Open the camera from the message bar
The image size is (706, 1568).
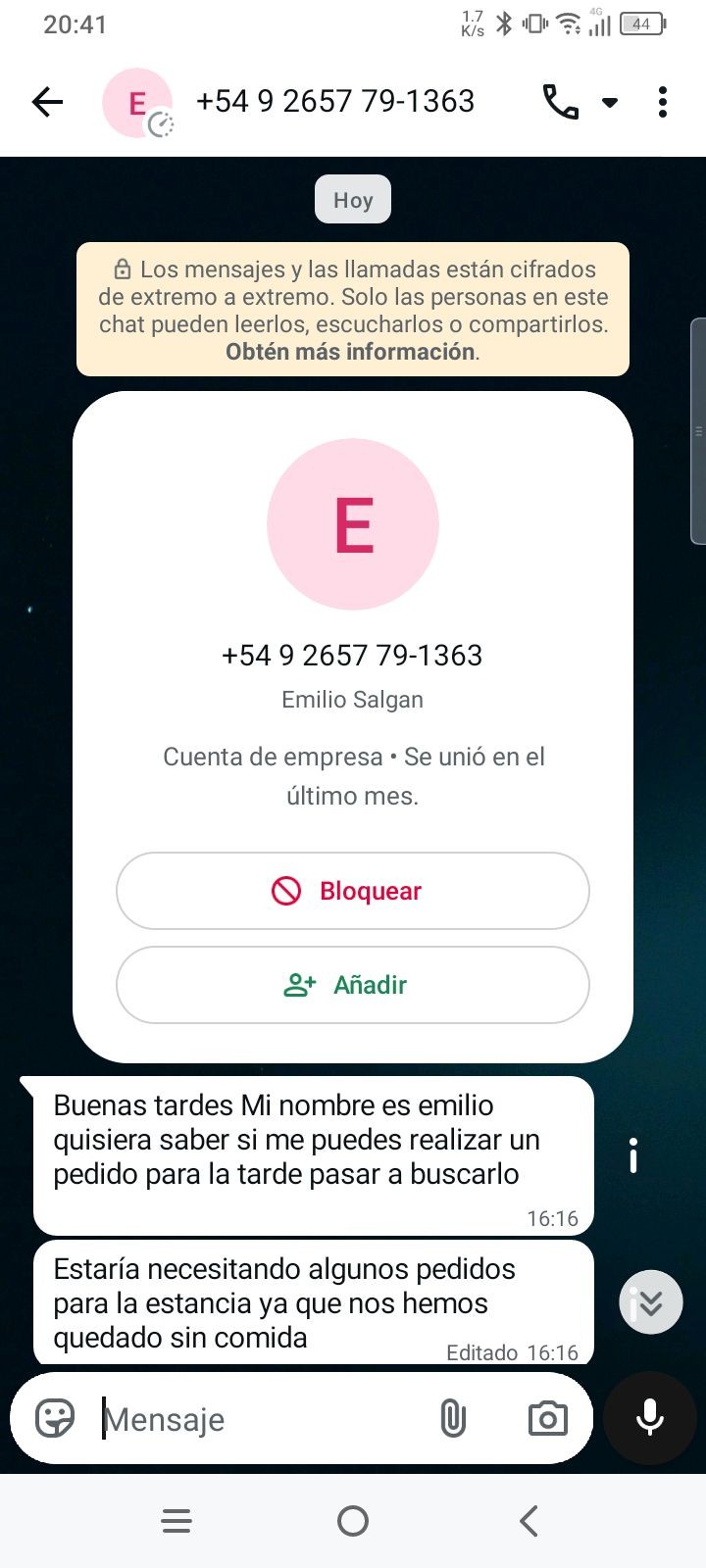coord(547,1418)
